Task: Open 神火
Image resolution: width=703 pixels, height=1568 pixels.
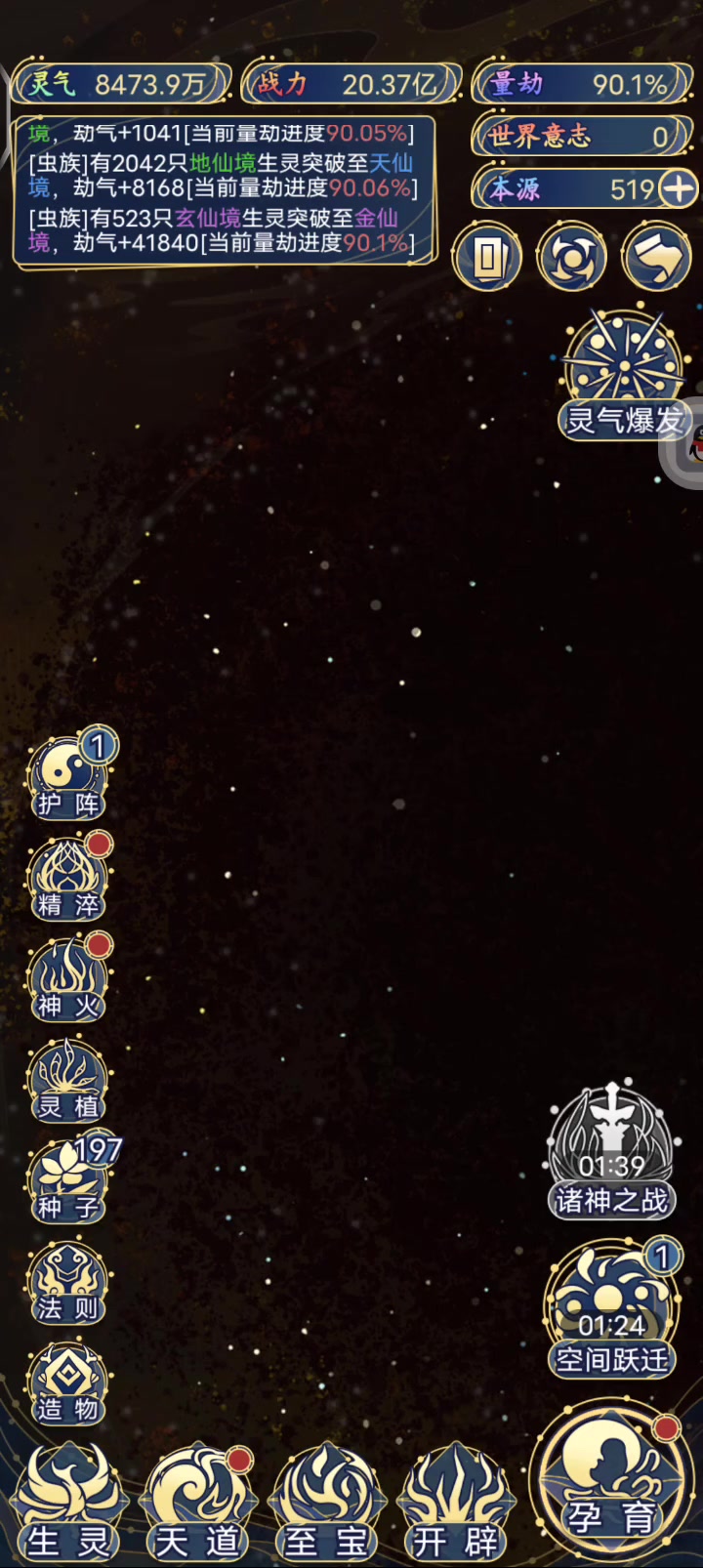Action: [68, 978]
